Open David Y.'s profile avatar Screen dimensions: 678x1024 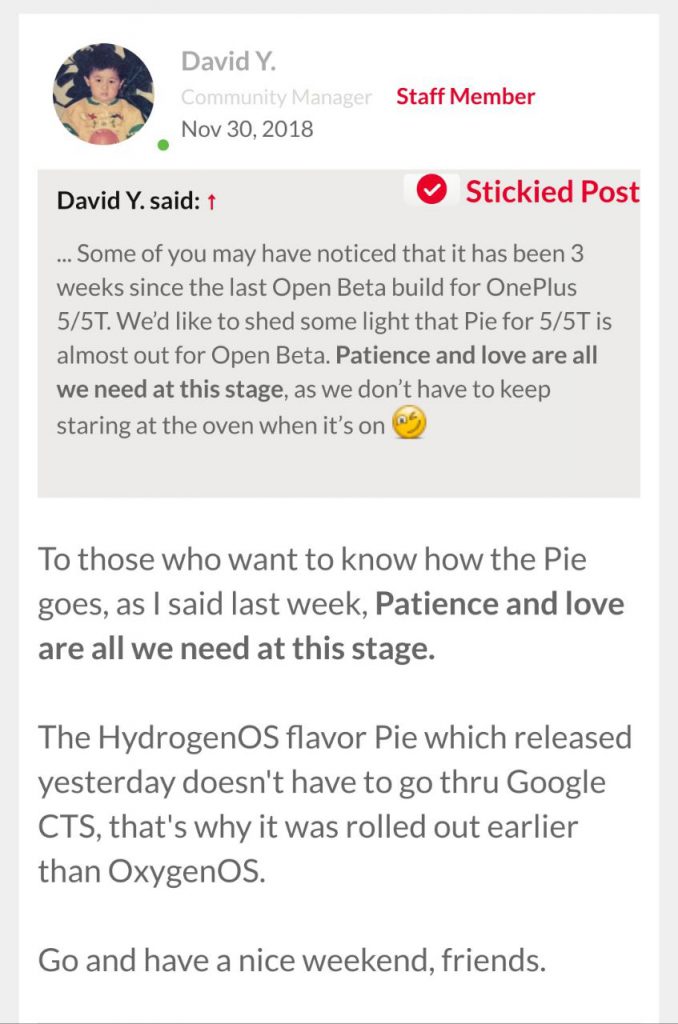point(103,94)
